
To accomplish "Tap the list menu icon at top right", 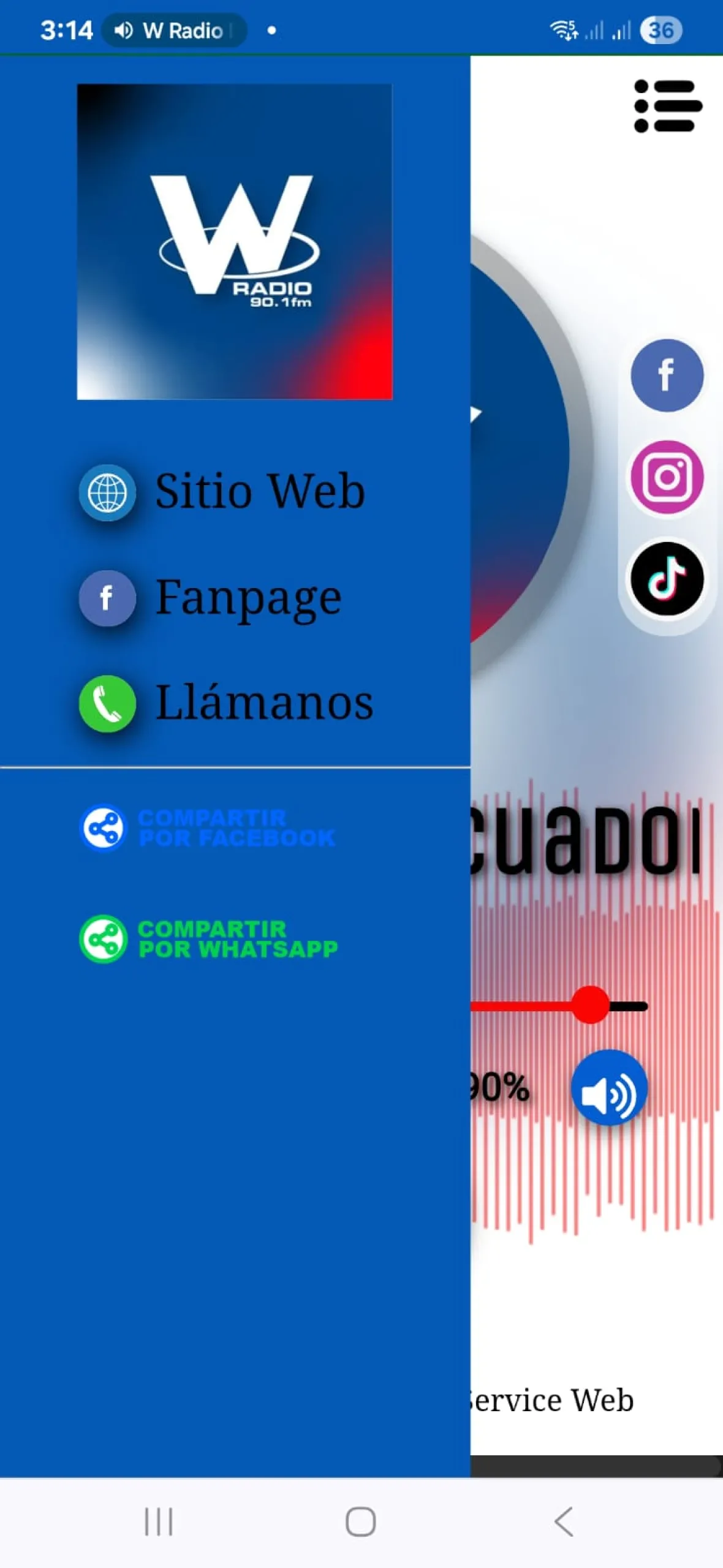I will (x=668, y=105).
